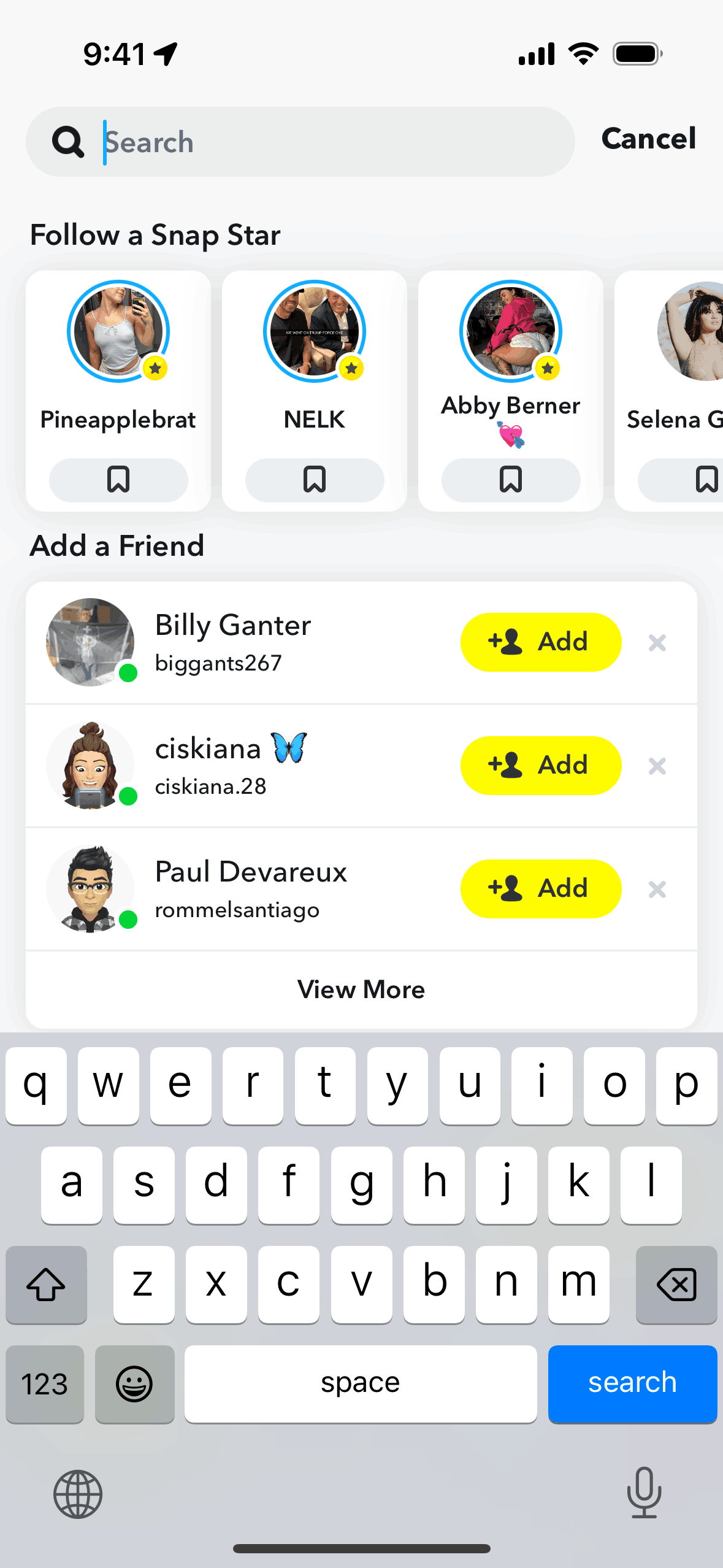View more friend suggestions
The image size is (723, 1568).
[361, 990]
